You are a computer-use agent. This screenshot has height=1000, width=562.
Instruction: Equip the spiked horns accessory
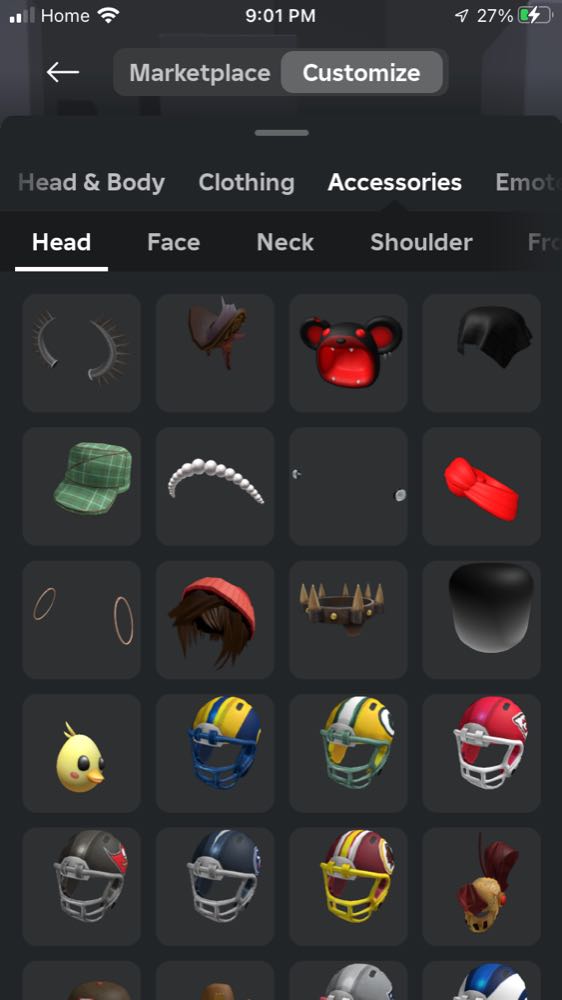[x=81, y=353]
